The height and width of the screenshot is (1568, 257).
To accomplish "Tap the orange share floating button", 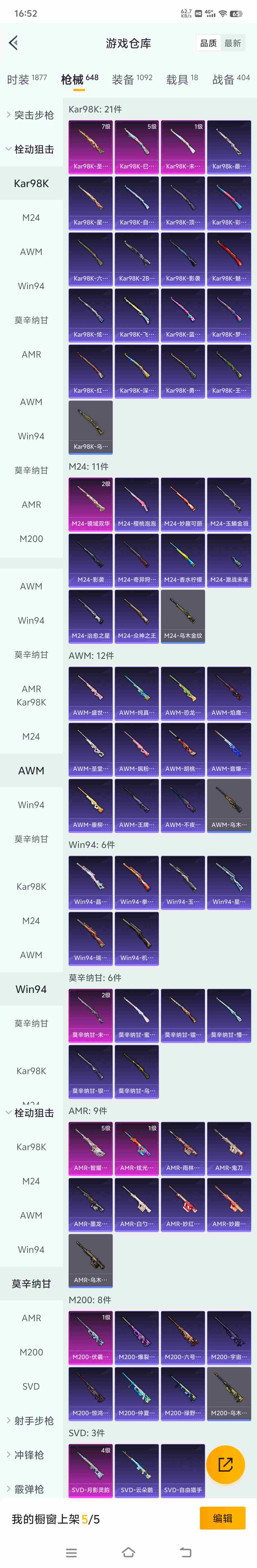I will (x=225, y=1464).
